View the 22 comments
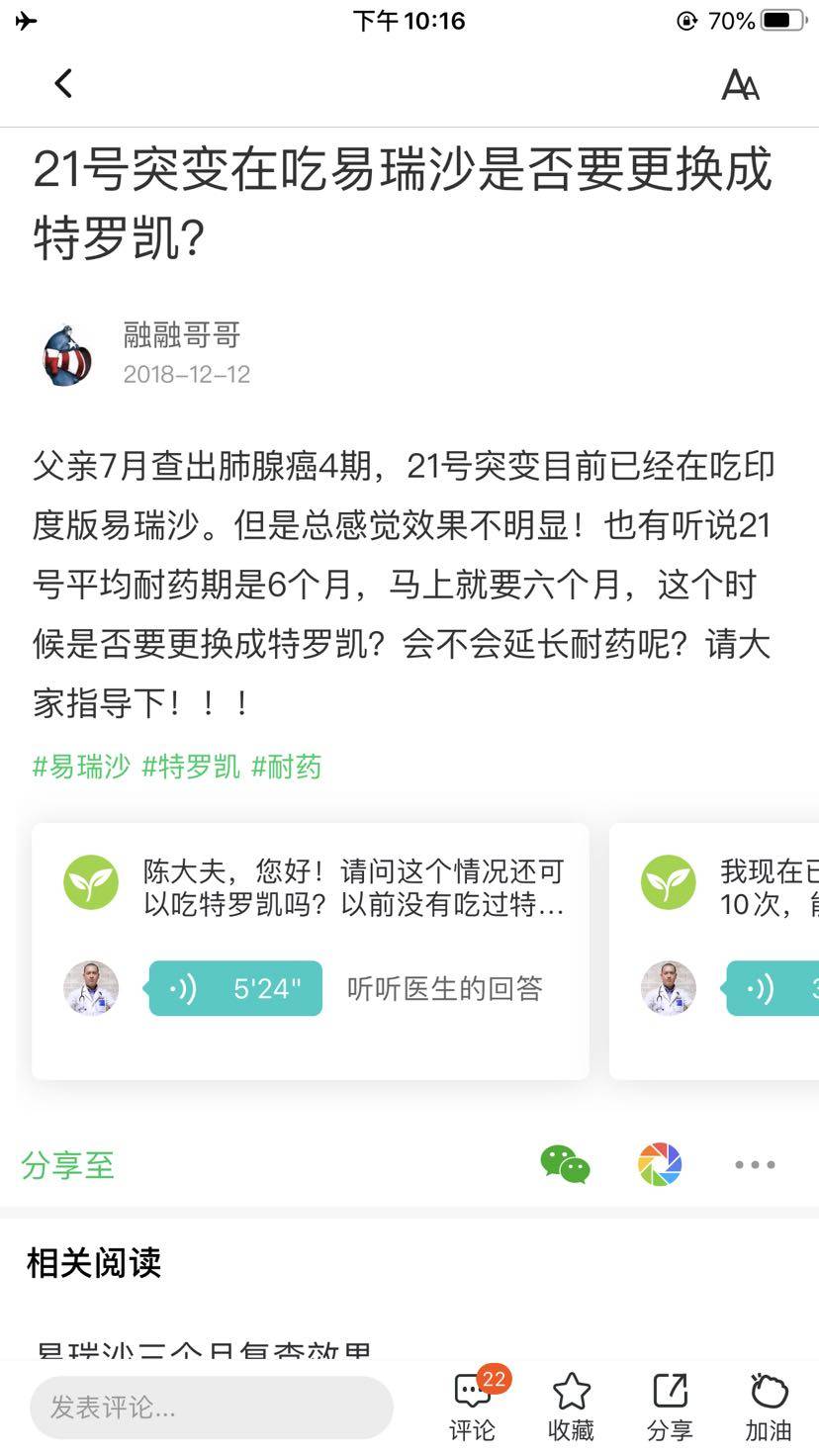This screenshot has height=1456, width=819. click(473, 1405)
